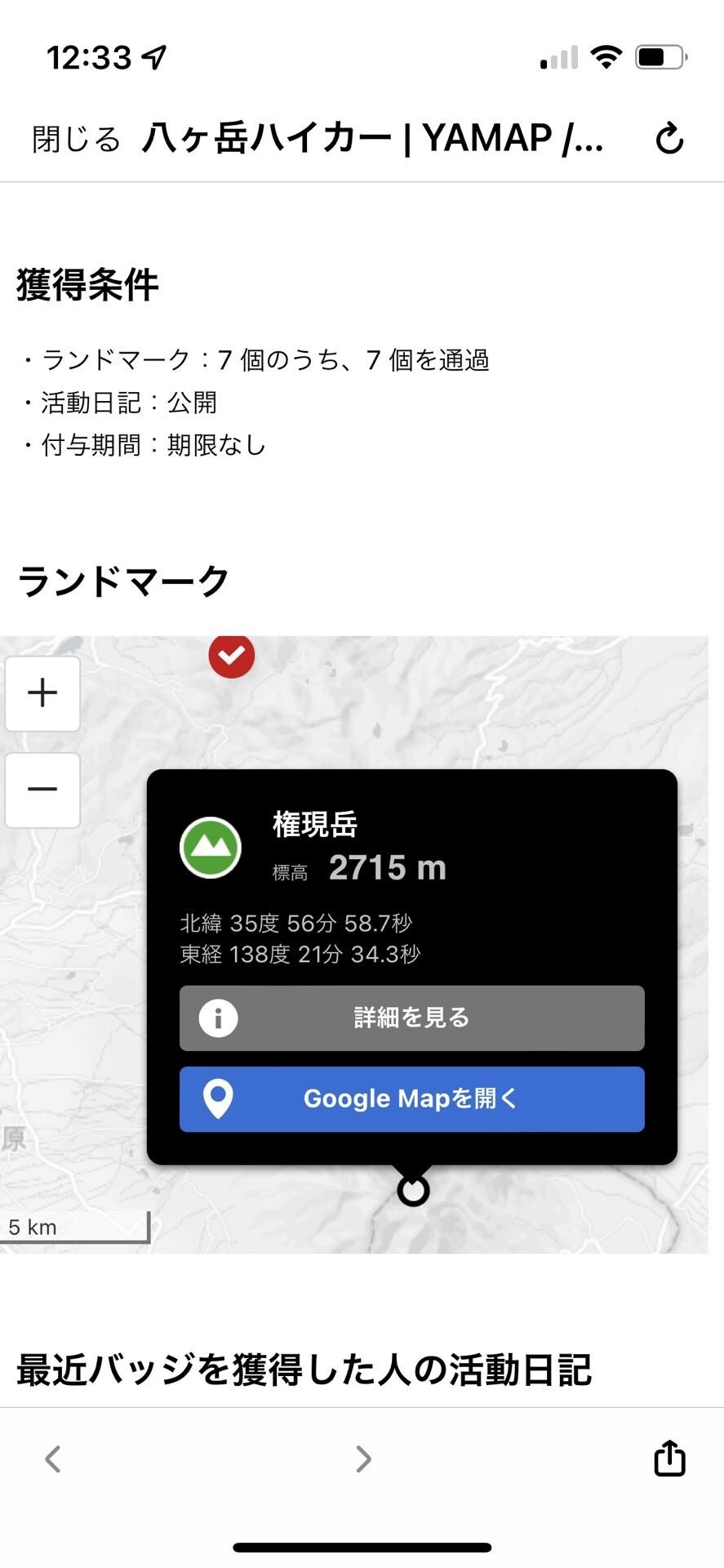Image resolution: width=724 pixels, height=1568 pixels.
Task: Tap the location pin icon on Google Map button
Action: (x=219, y=1099)
